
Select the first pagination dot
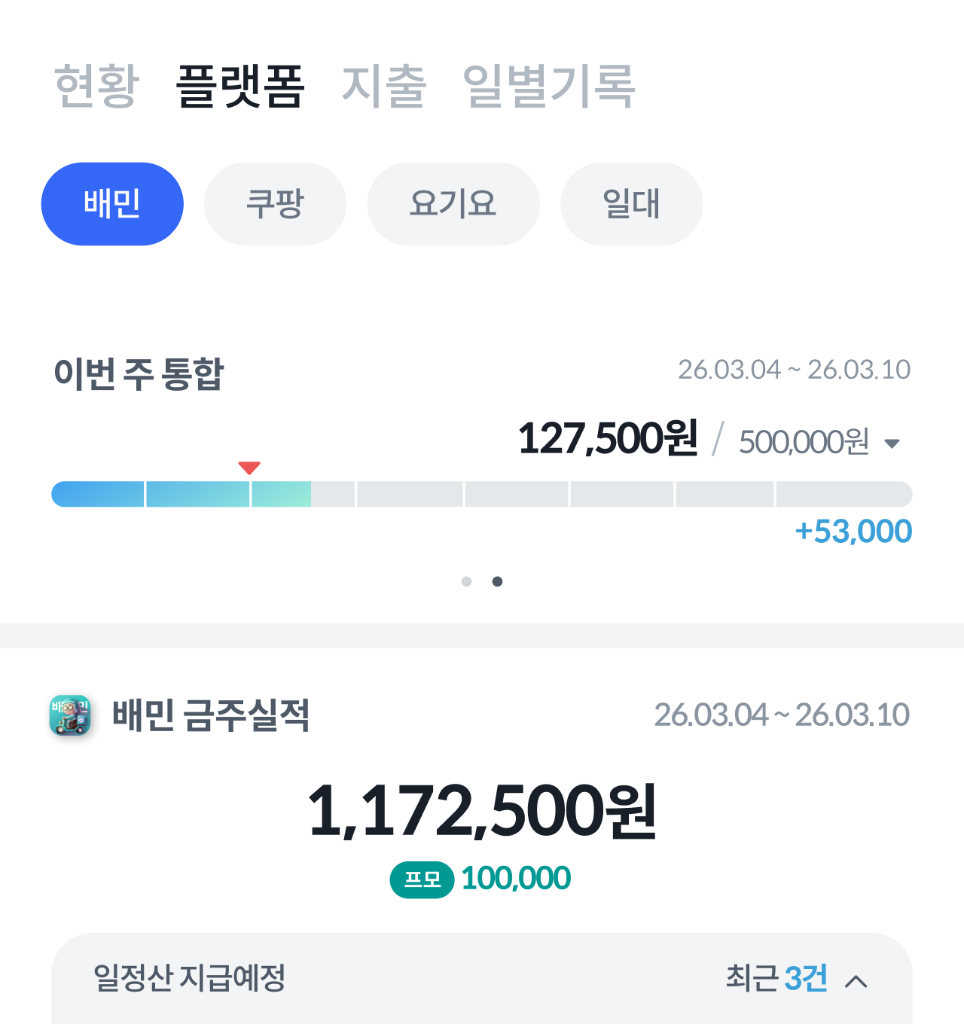(x=466, y=581)
